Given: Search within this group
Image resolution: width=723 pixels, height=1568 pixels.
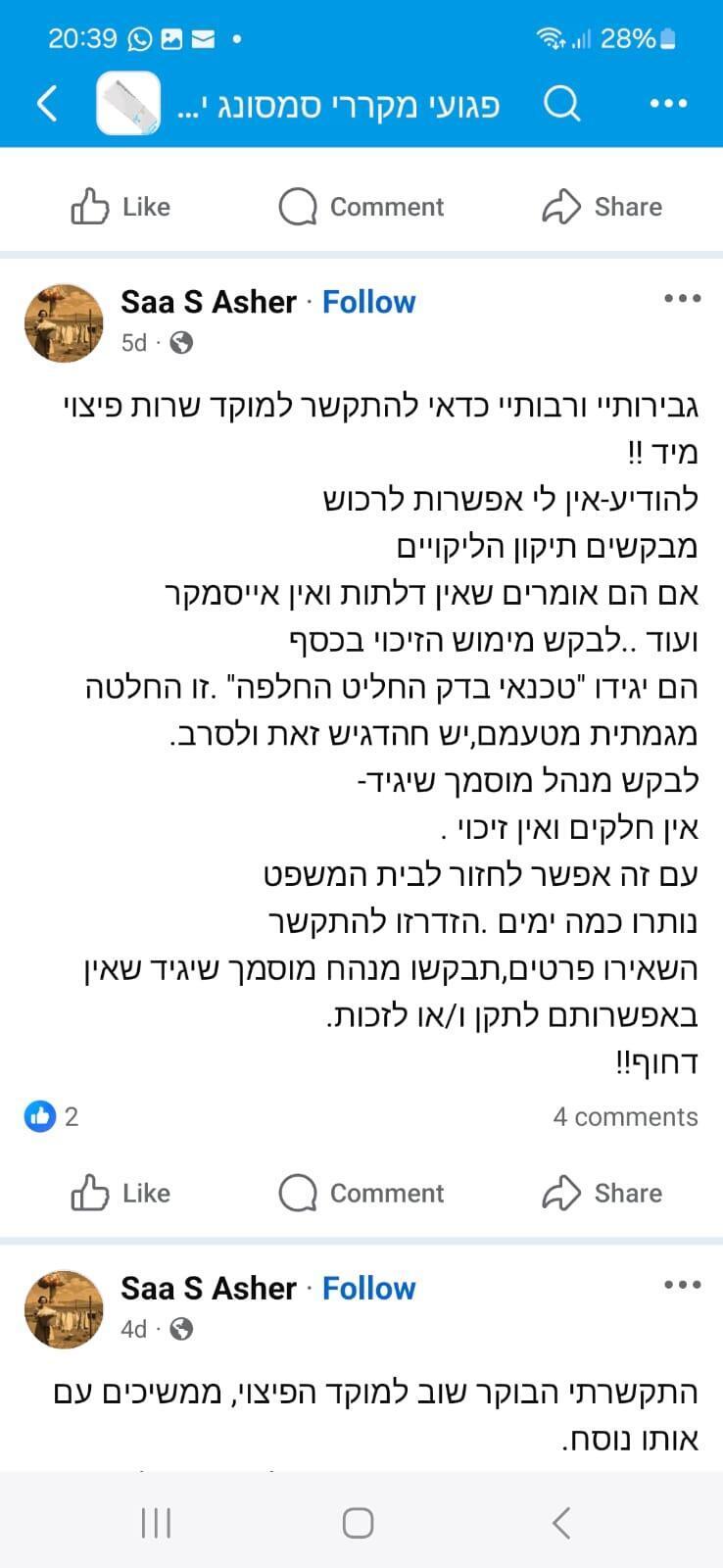Looking at the screenshot, I should (561, 103).
